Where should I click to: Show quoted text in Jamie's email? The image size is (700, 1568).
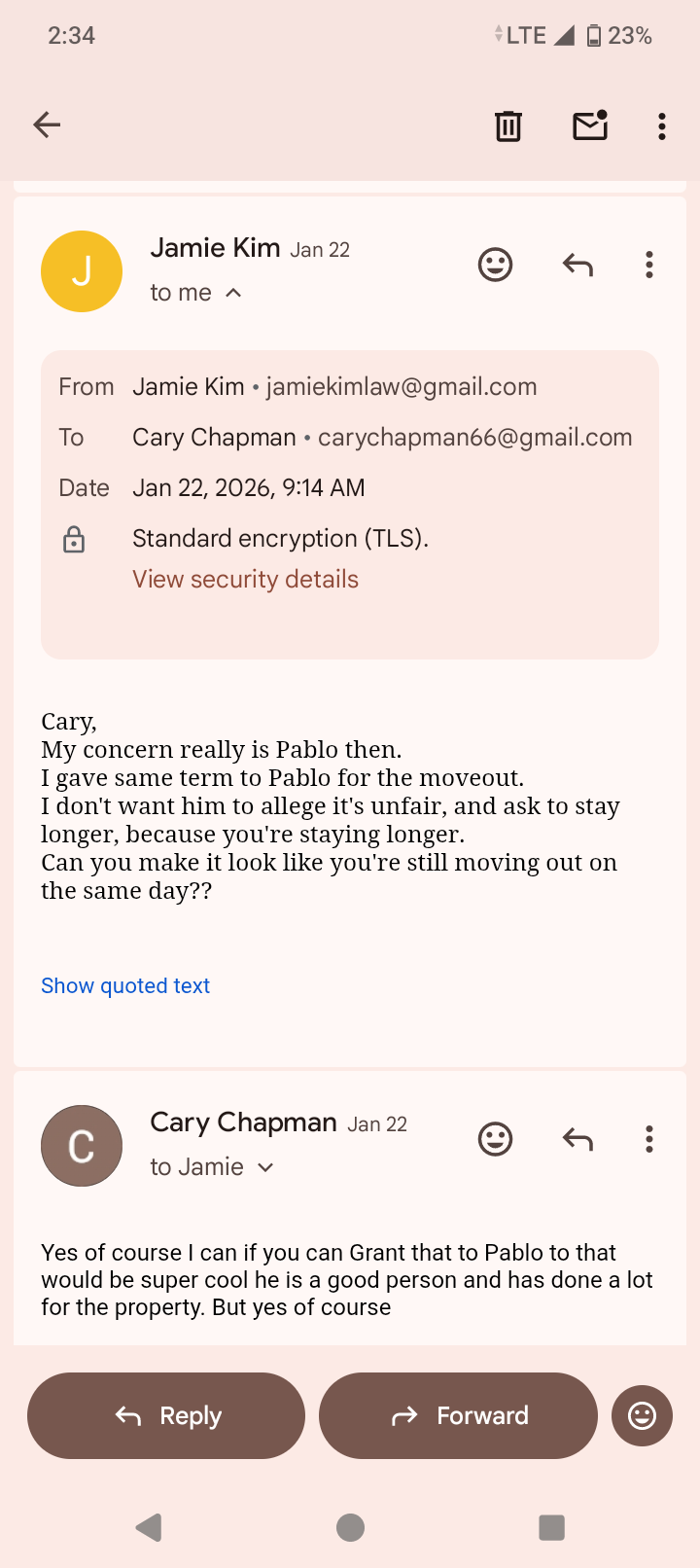tap(125, 986)
